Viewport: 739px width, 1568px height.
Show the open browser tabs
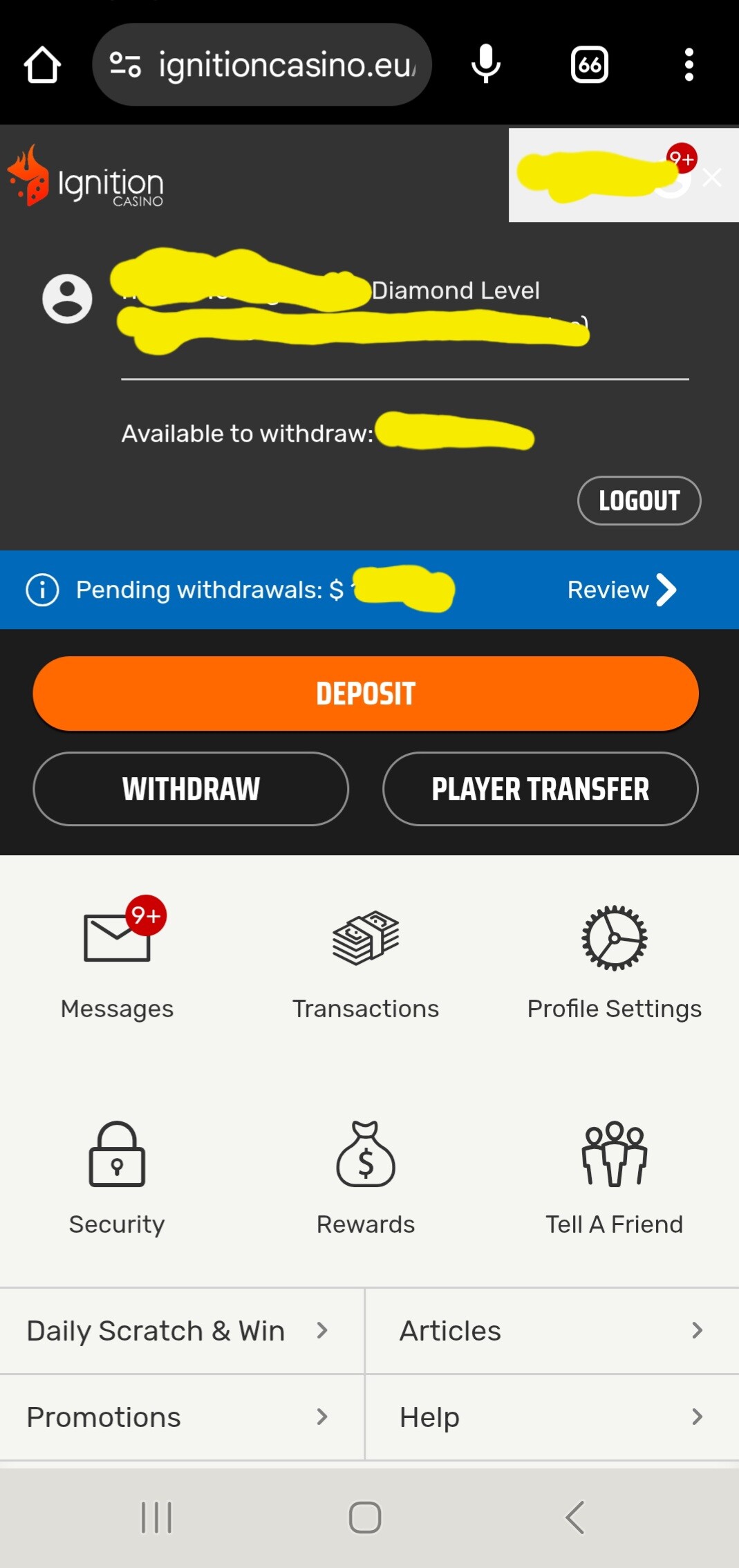pyautogui.click(x=590, y=65)
